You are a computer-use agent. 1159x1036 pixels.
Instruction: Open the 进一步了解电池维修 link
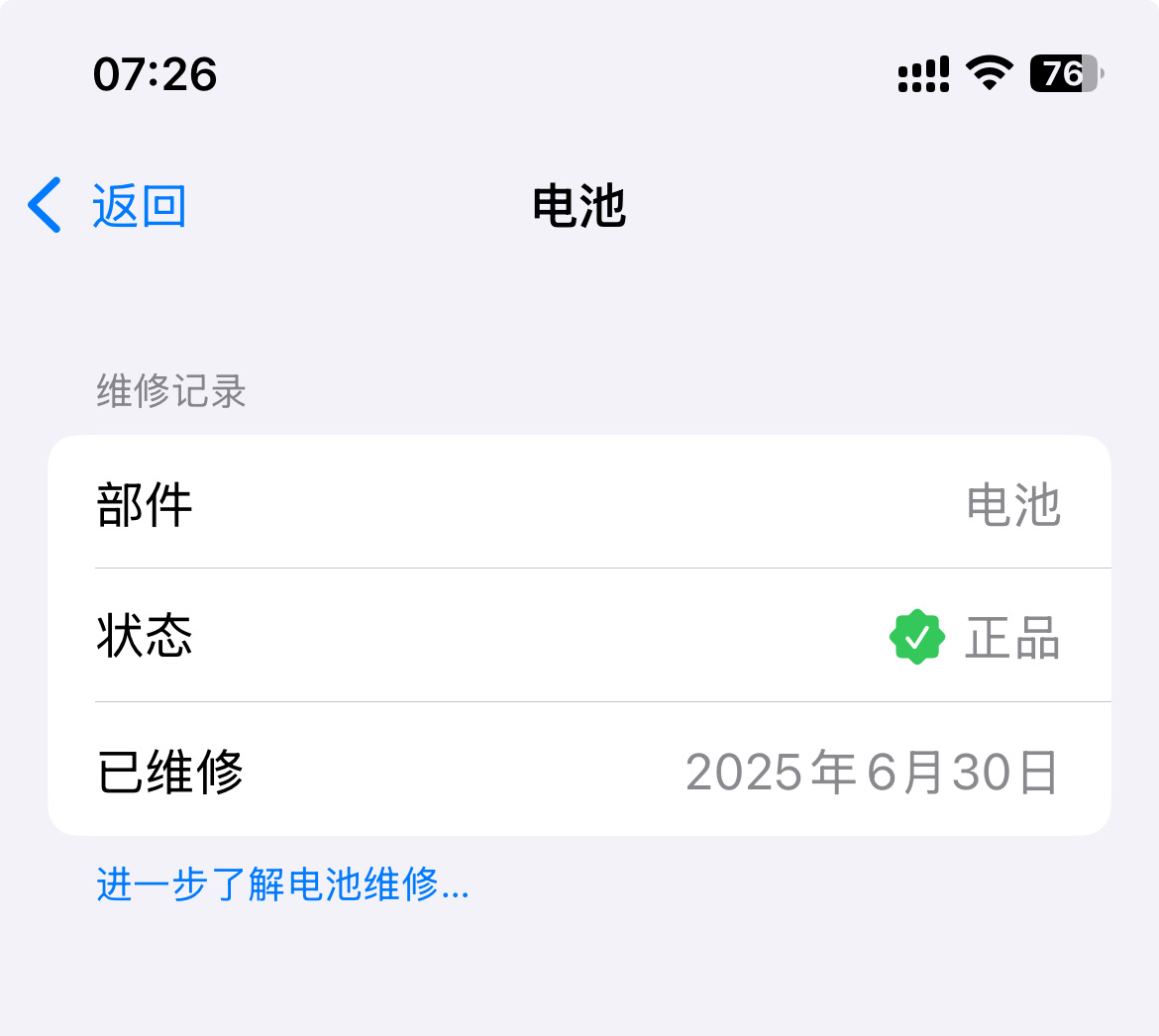tap(282, 883)
